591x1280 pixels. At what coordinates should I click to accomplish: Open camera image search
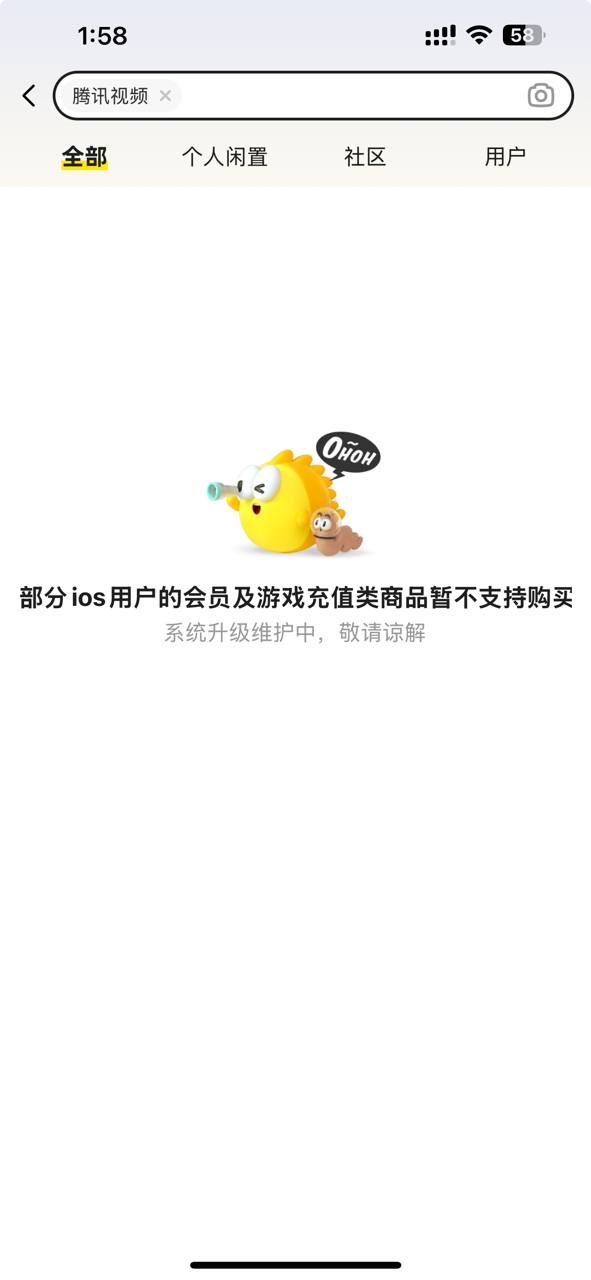pos(541,96)
